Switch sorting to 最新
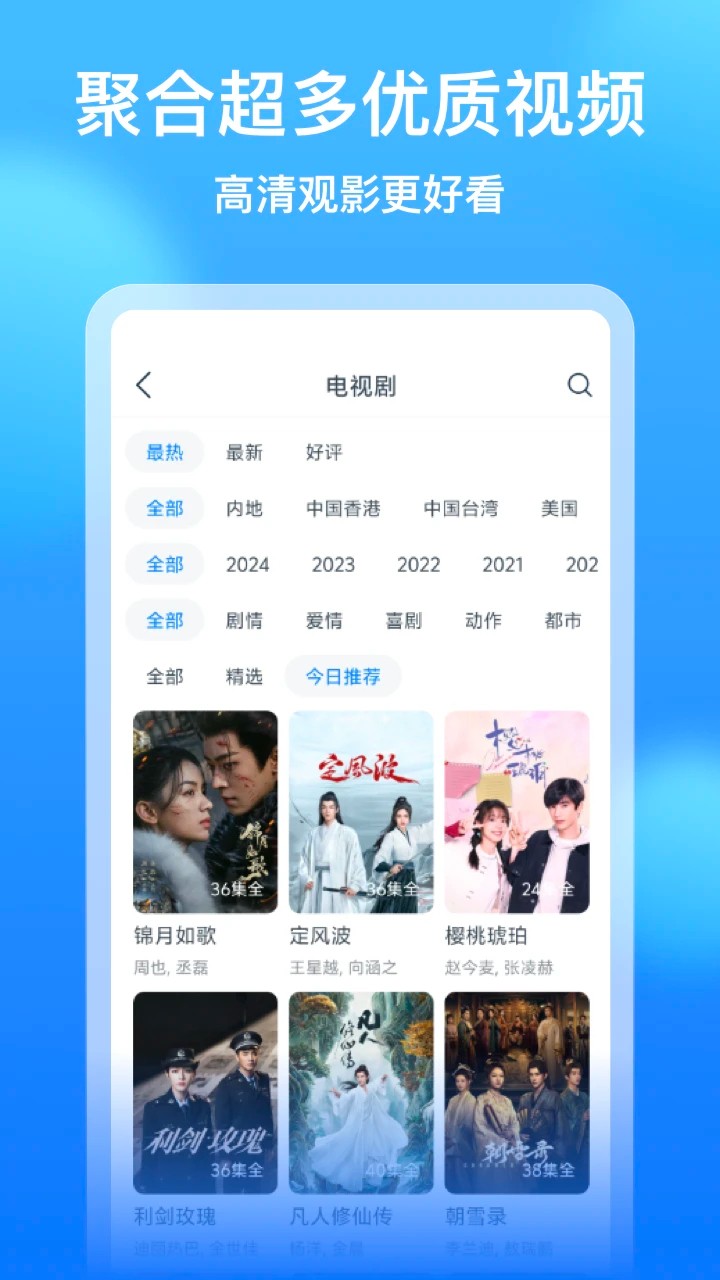 pyautogui.click(x=246, y=452)
